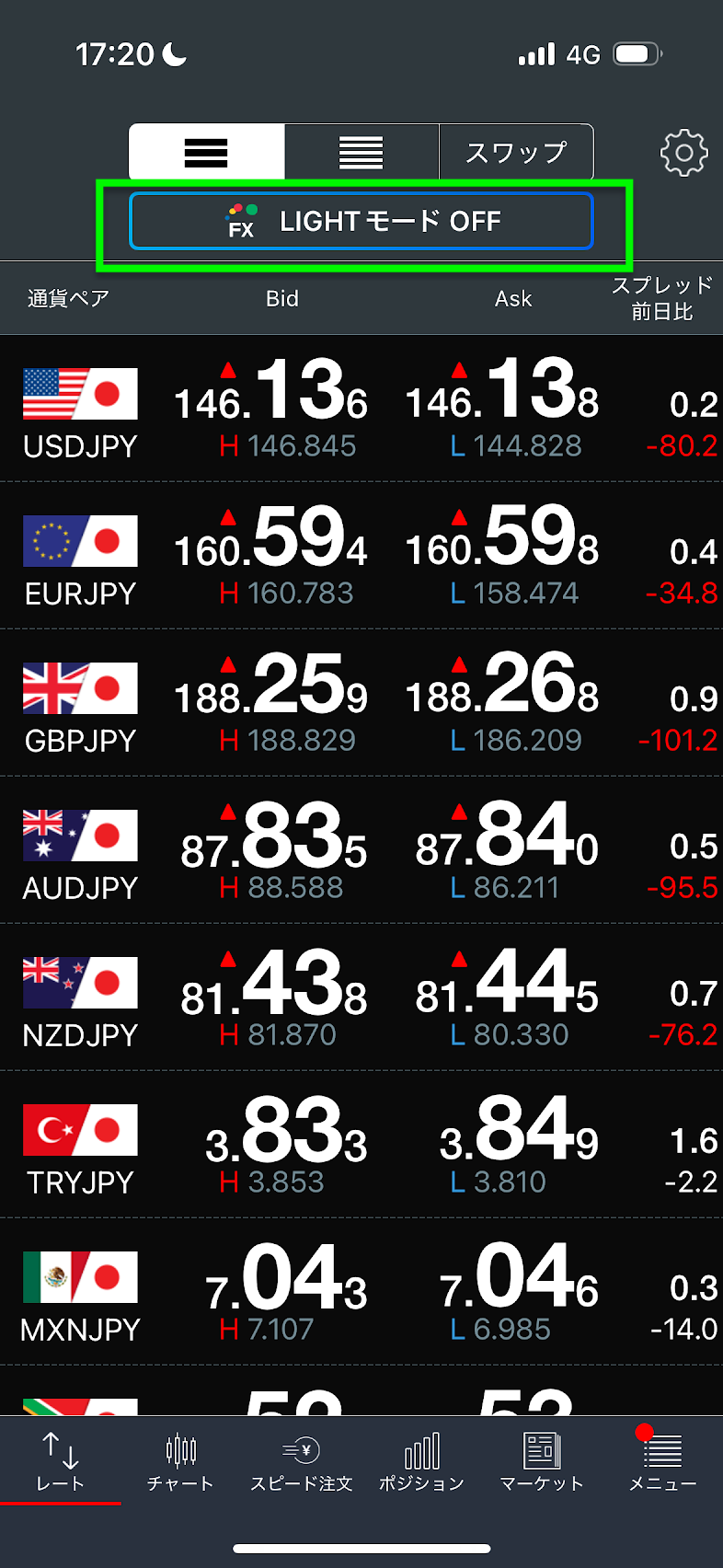Select the スワップ tab
This screenshot has height=1568, width=723.
(x=516, y=152)
